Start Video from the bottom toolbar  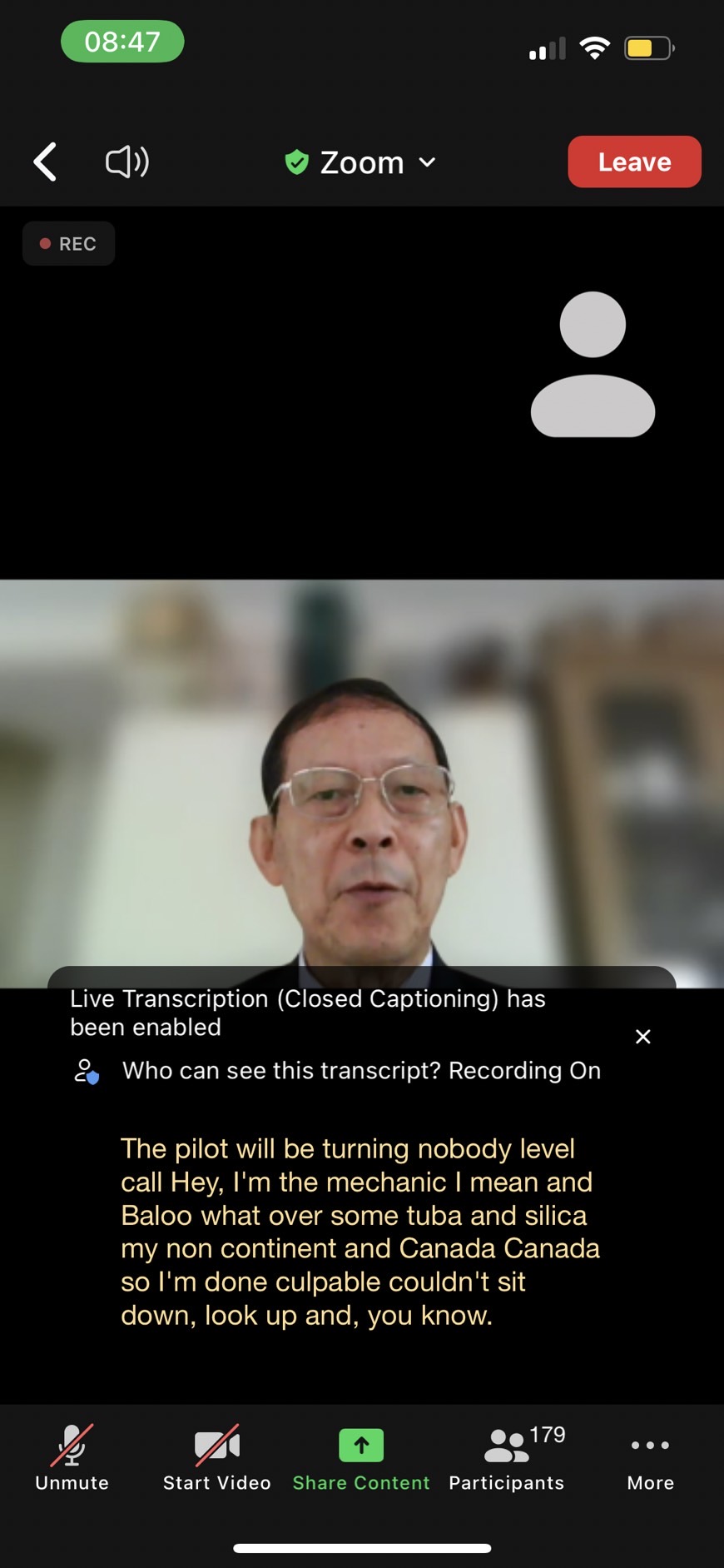[216, 1458]
